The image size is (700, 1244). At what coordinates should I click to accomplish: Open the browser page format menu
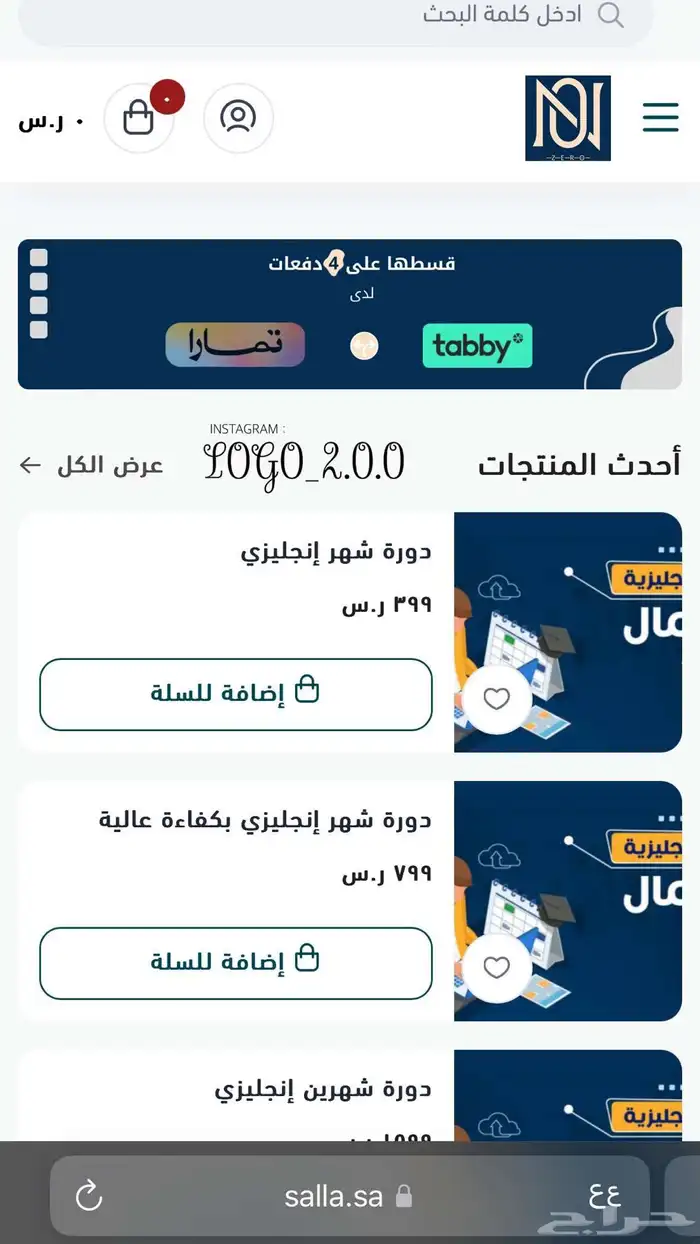[x=604, y=1195]
